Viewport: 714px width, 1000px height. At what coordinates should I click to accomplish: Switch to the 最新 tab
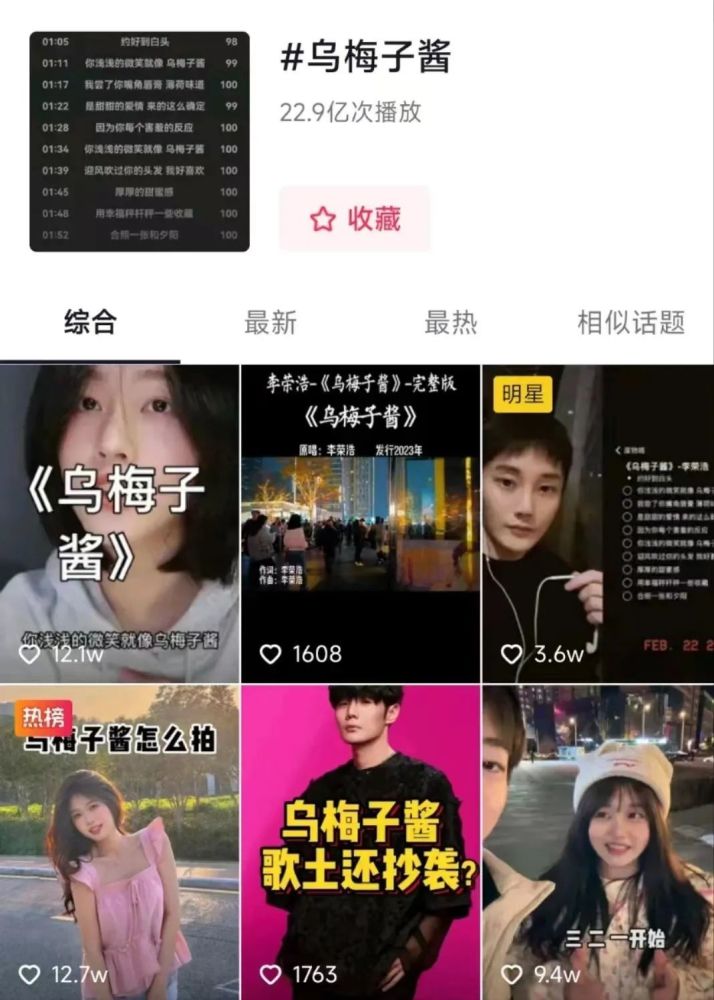point(270,322)
